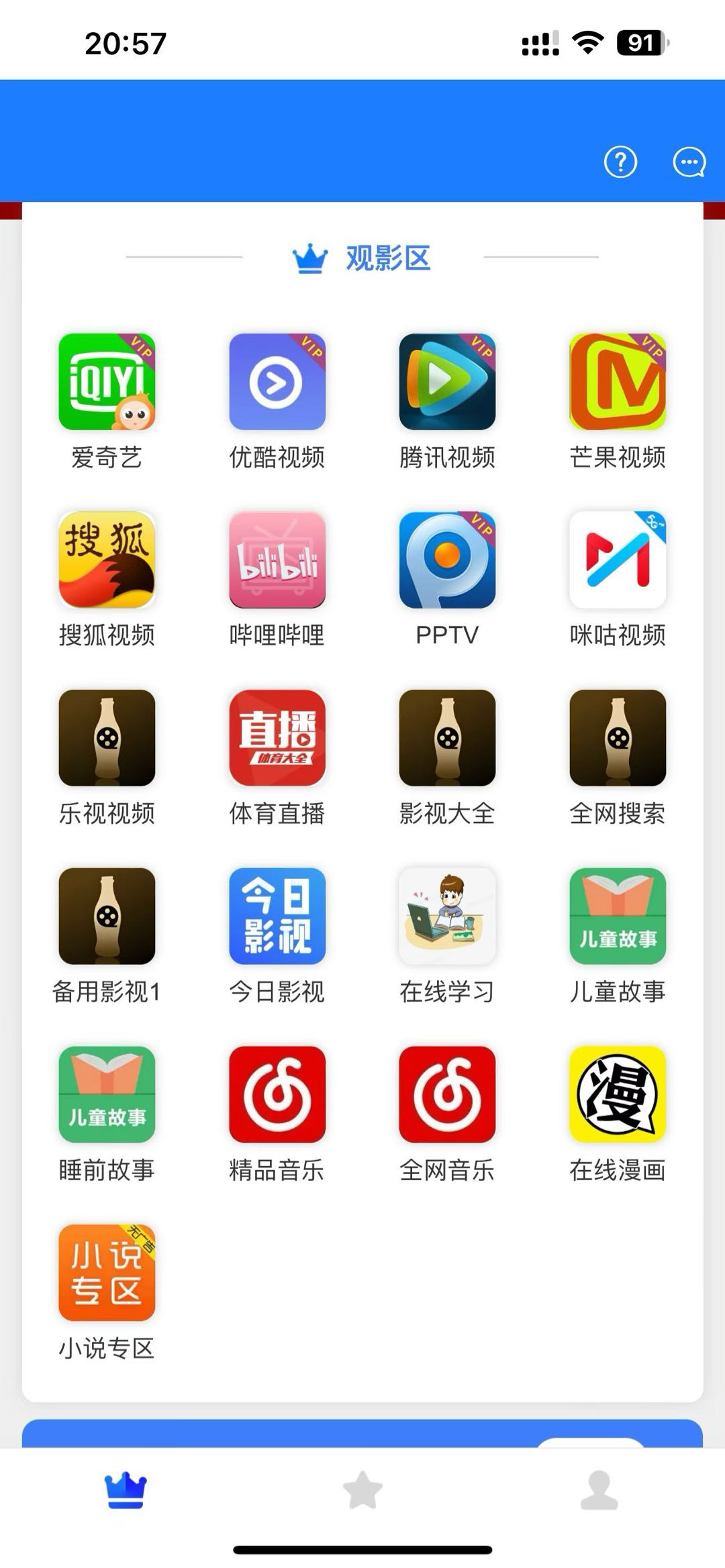Switch to the star favorites tab
Image resolution: width=725 pixels, height=1568 pixels.
362,1490
